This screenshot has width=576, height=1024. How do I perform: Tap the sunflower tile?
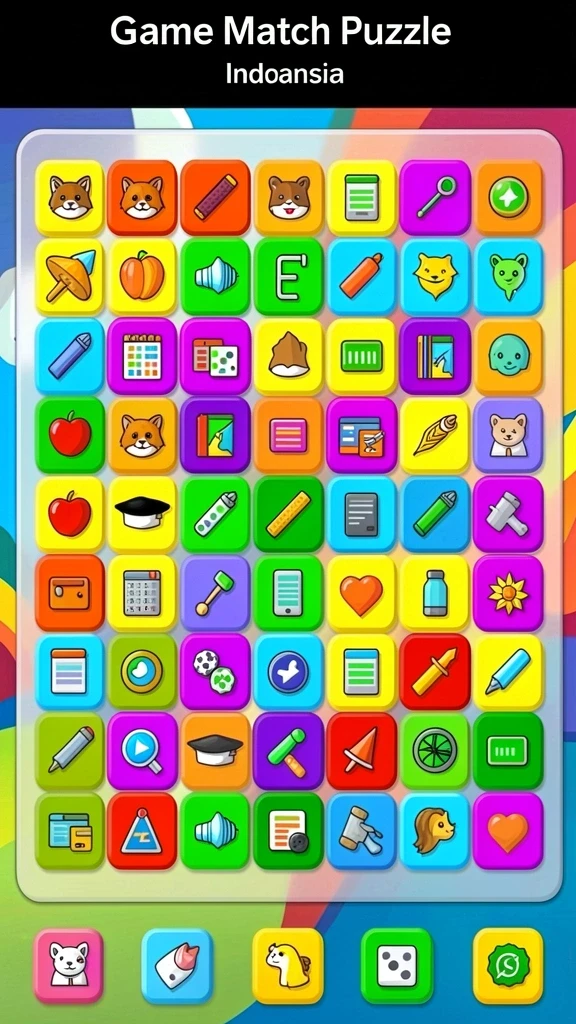(508, 593)
